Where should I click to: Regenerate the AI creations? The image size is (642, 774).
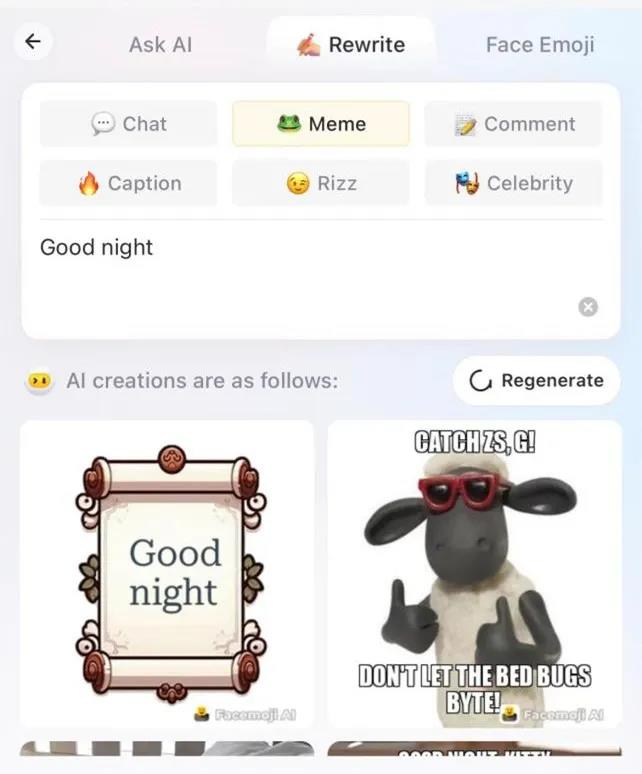pos(536,380)
